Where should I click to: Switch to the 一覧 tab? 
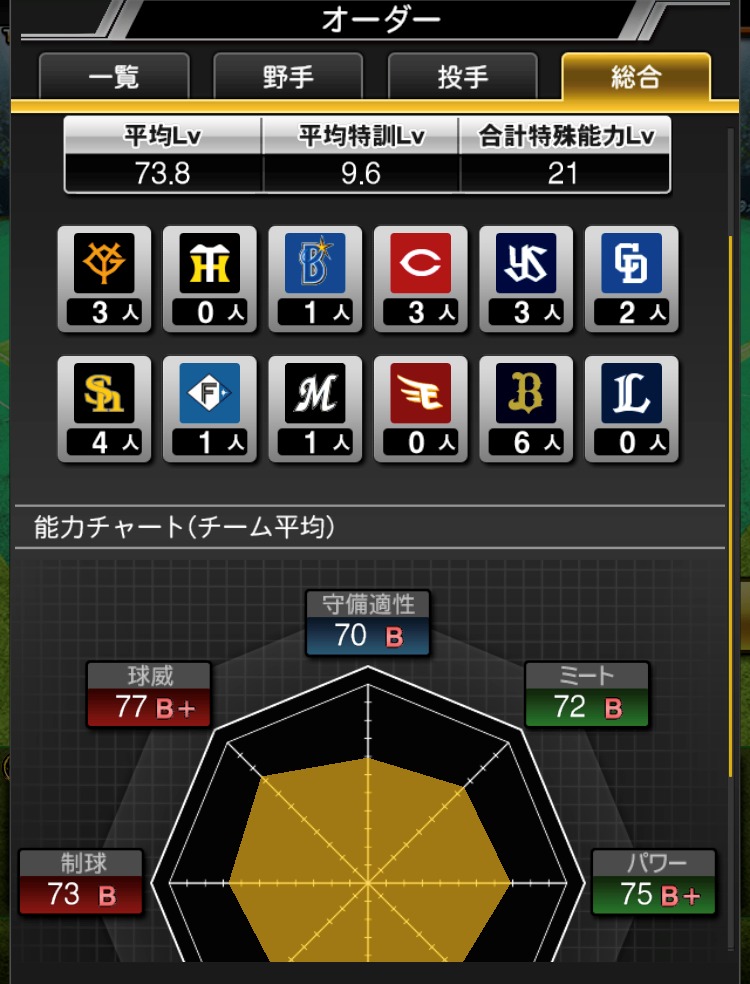[114, 77]
